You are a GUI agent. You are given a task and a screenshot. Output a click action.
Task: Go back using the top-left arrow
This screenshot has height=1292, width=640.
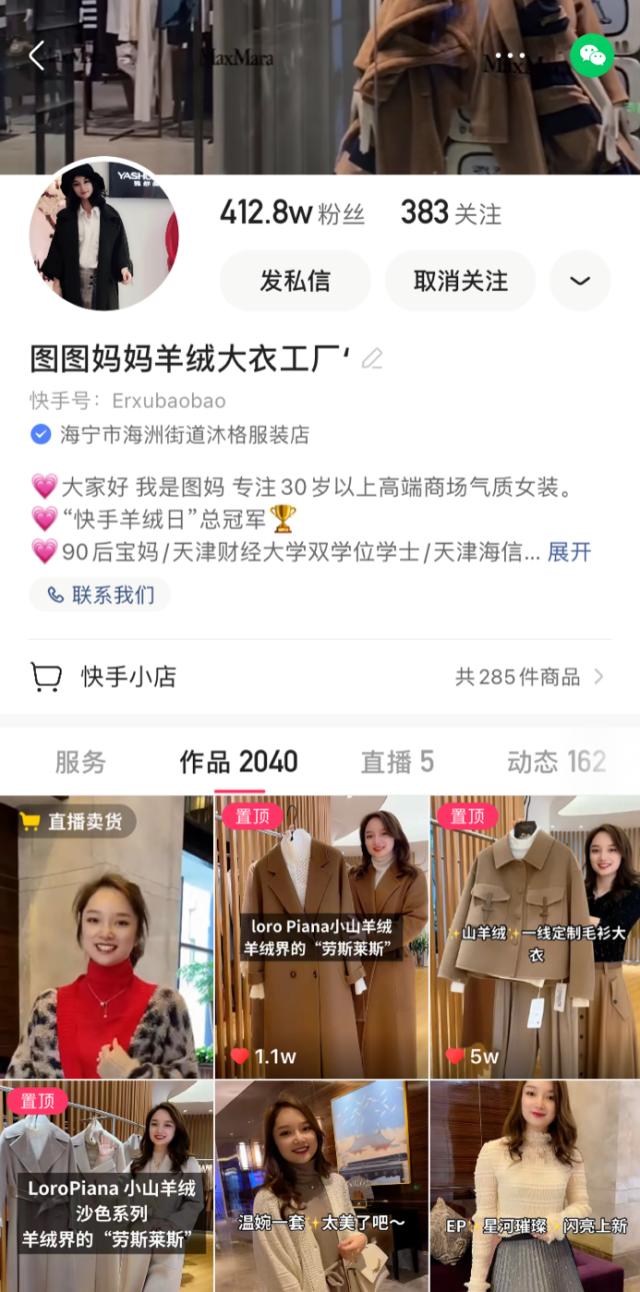(x=37, y=56)
